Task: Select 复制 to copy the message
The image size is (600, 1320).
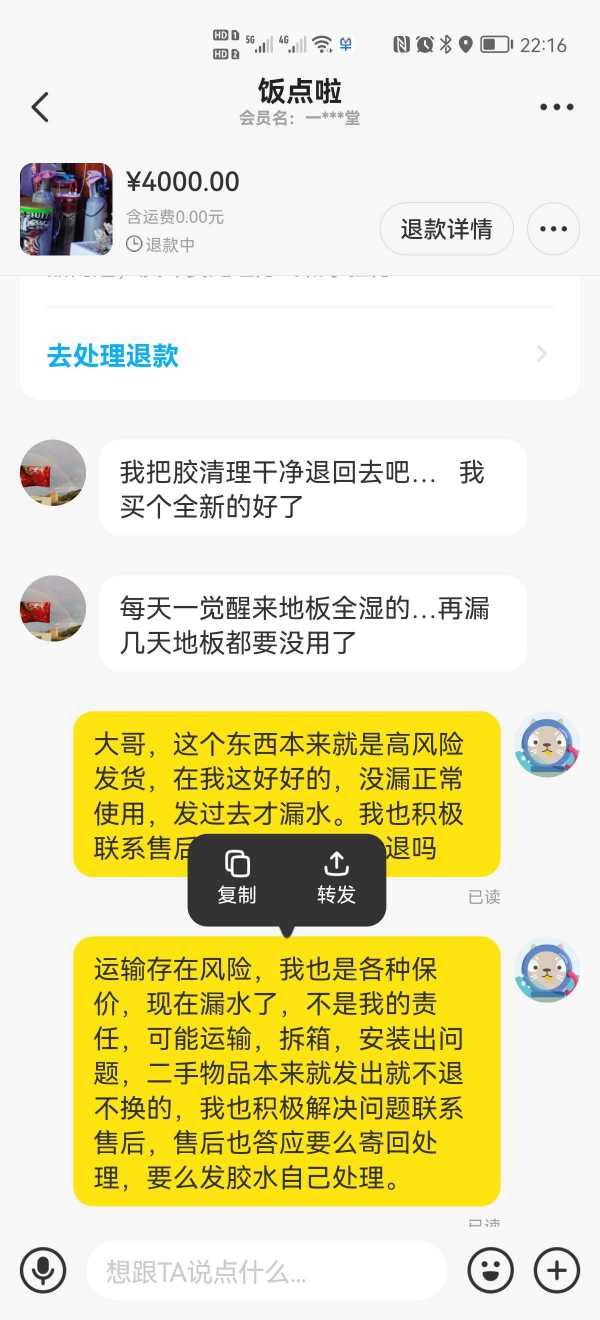Action: 237,879
